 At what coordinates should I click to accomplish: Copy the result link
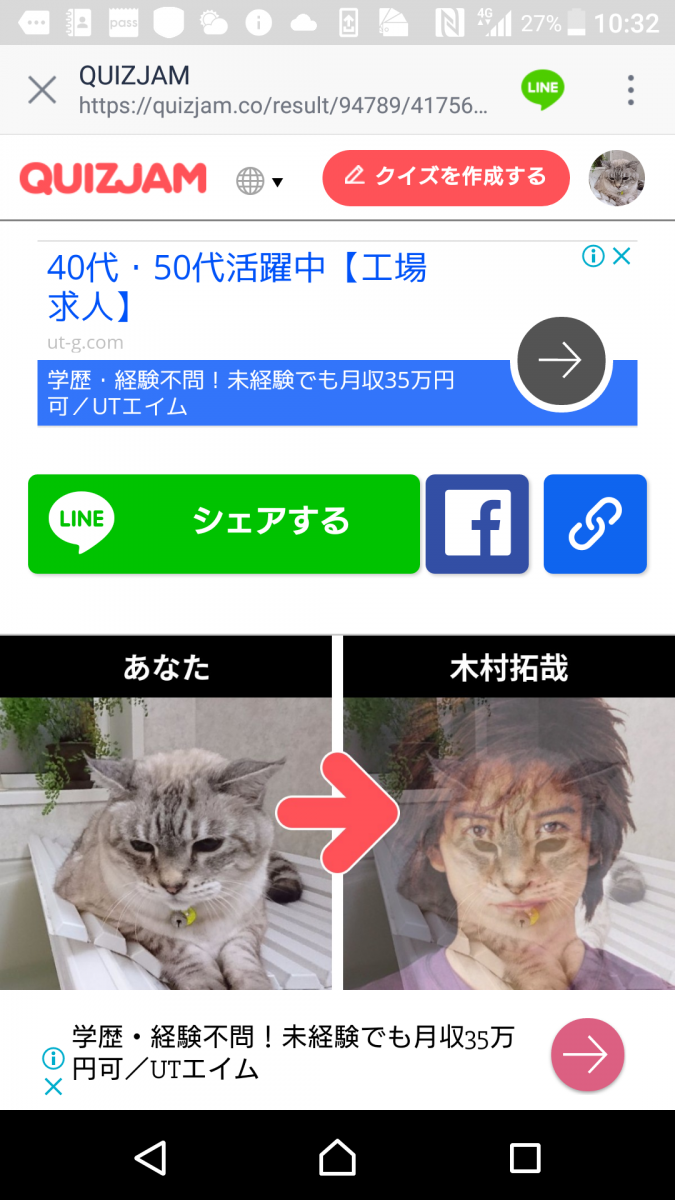pos(595,523)
